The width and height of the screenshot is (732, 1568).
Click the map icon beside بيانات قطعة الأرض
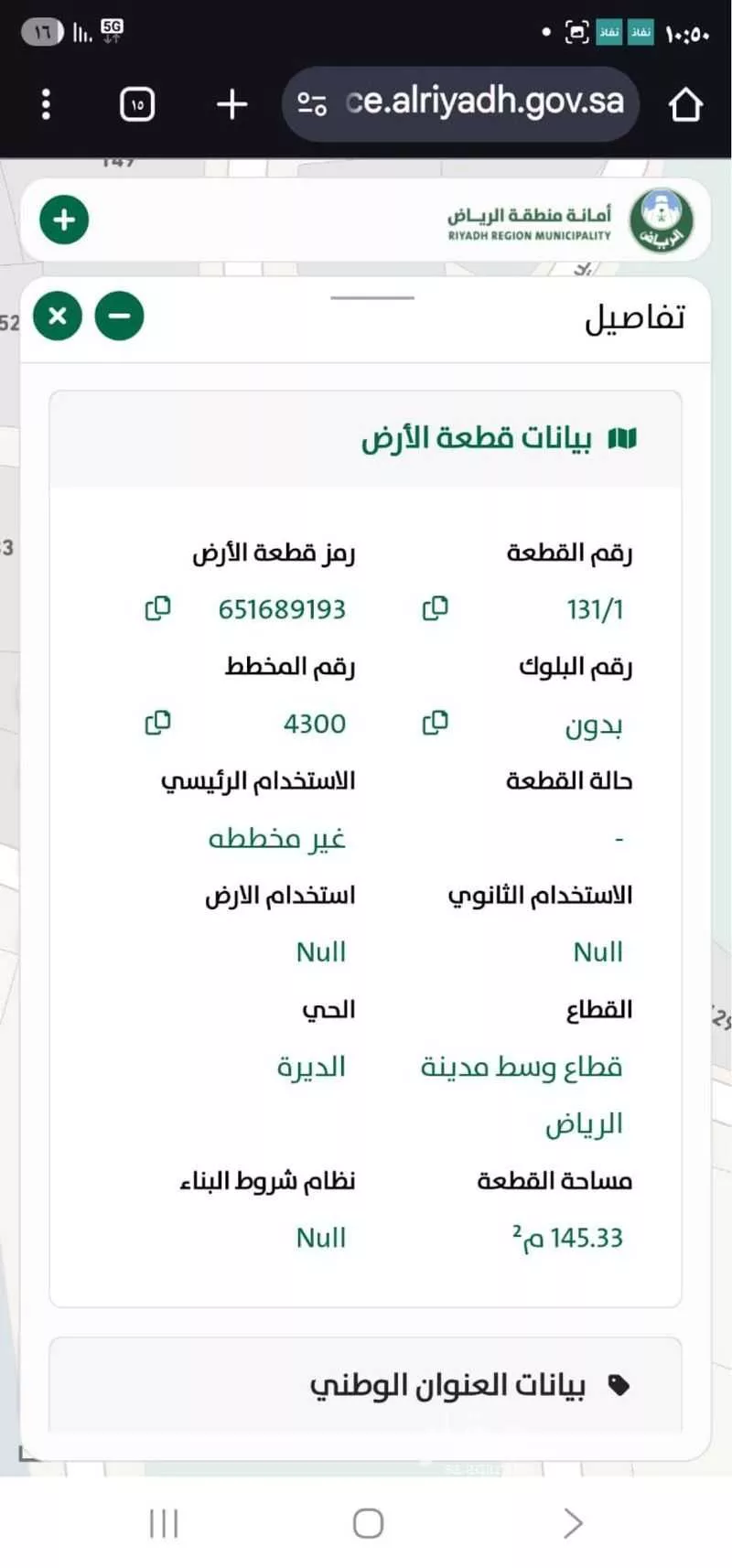coord(625,437)
